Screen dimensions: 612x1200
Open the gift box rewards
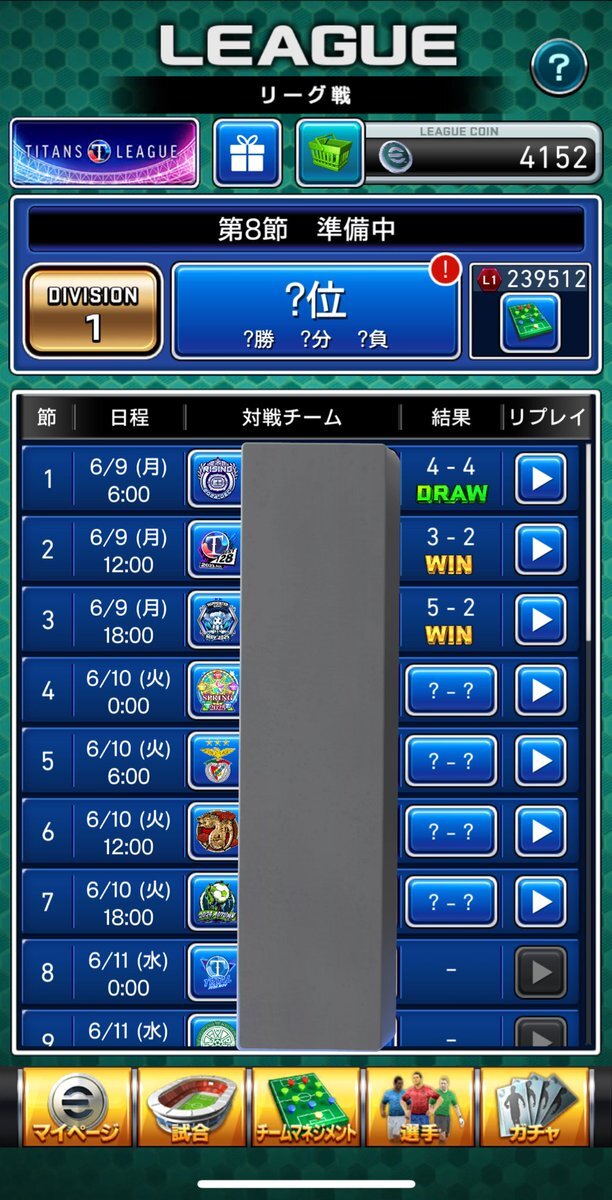point(247,153)
